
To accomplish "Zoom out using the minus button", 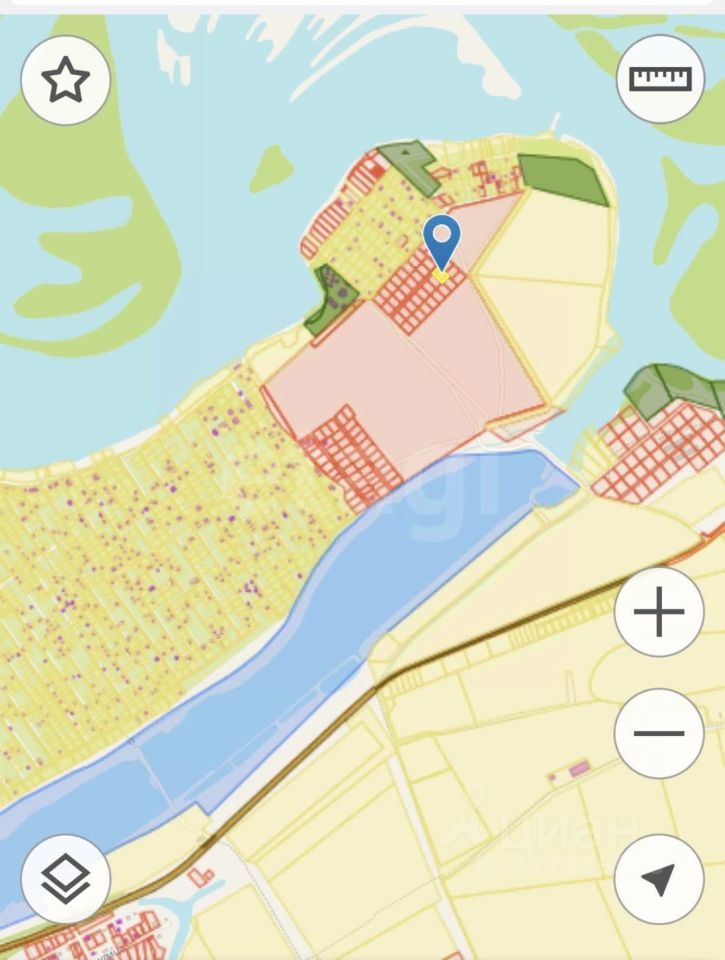I will 659,733.
